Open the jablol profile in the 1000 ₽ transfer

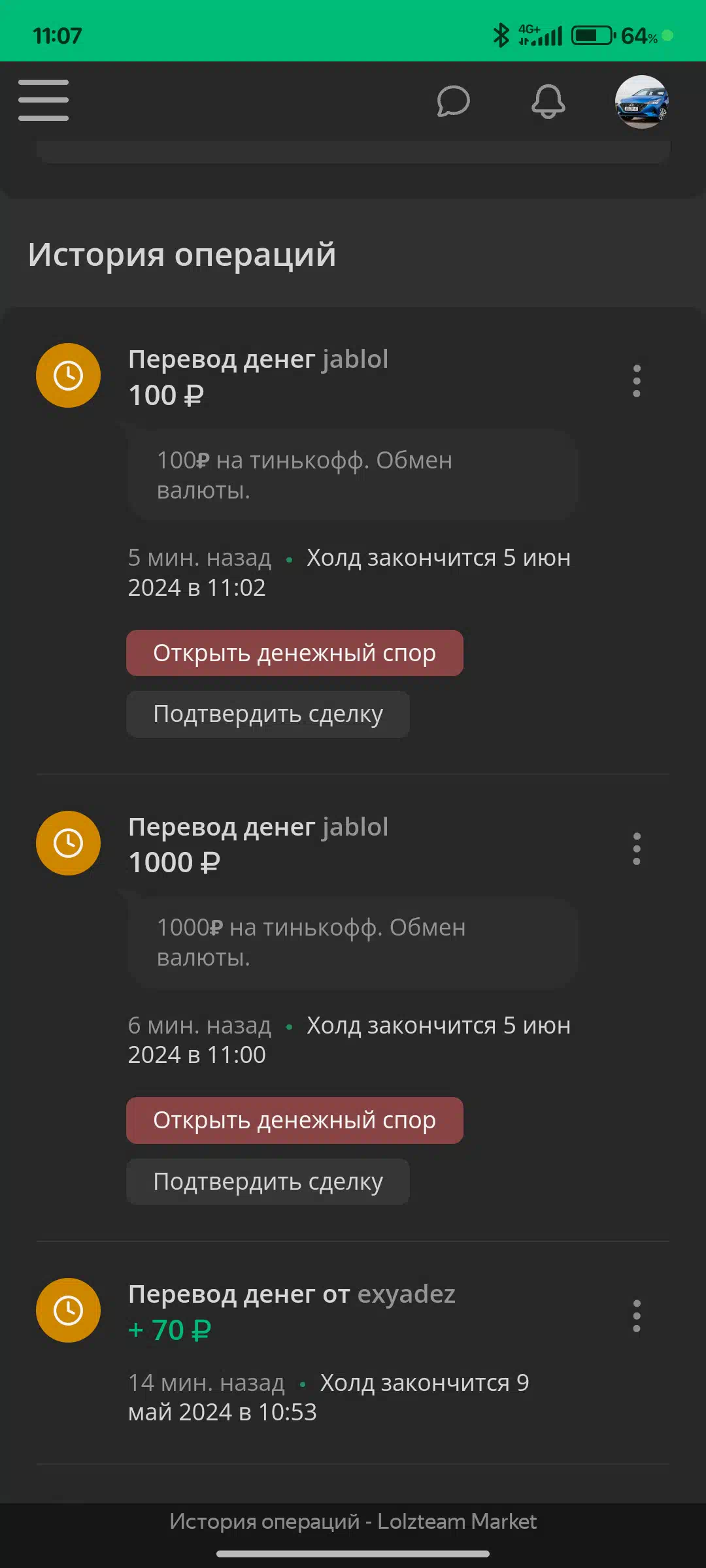tap(355, 827)
